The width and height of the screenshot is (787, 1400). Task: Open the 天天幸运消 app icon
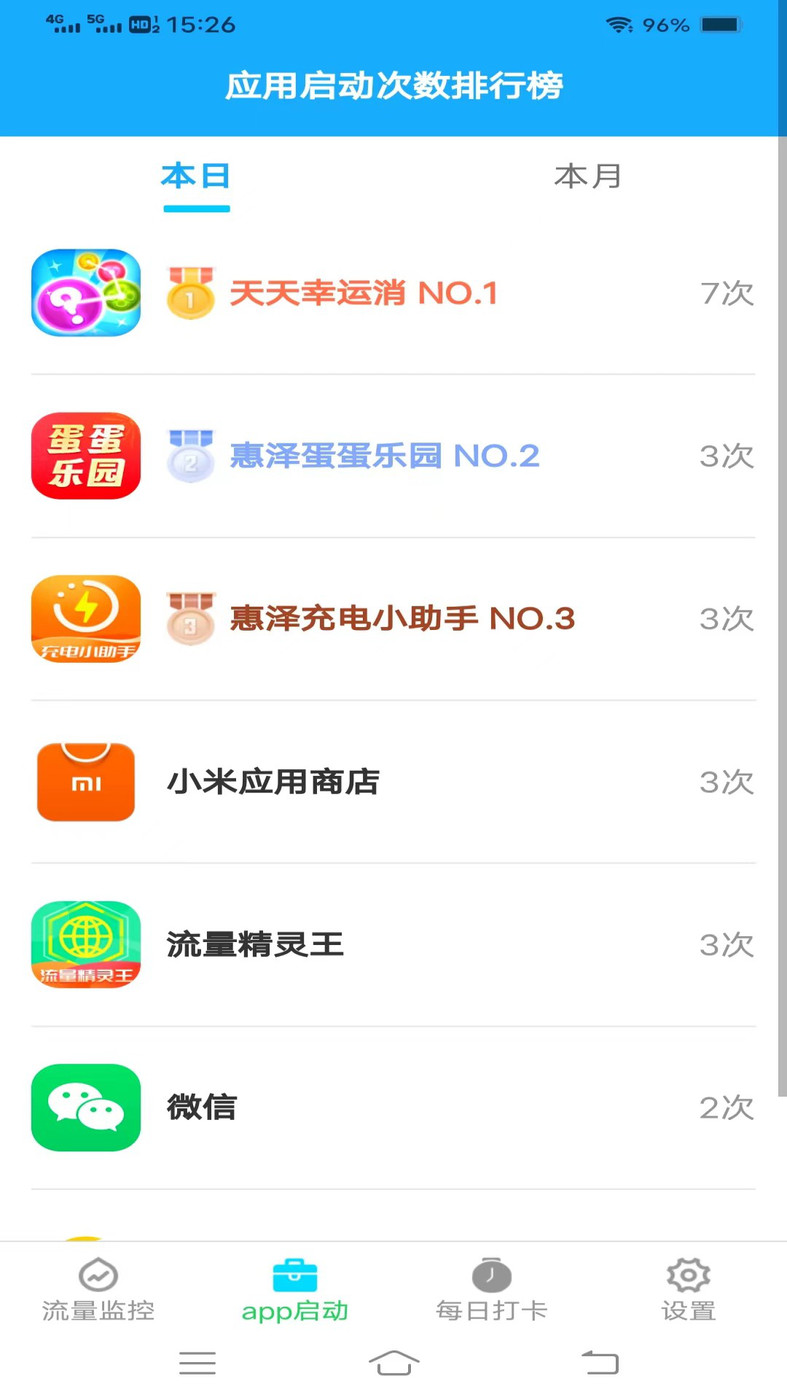click(85, 293)
